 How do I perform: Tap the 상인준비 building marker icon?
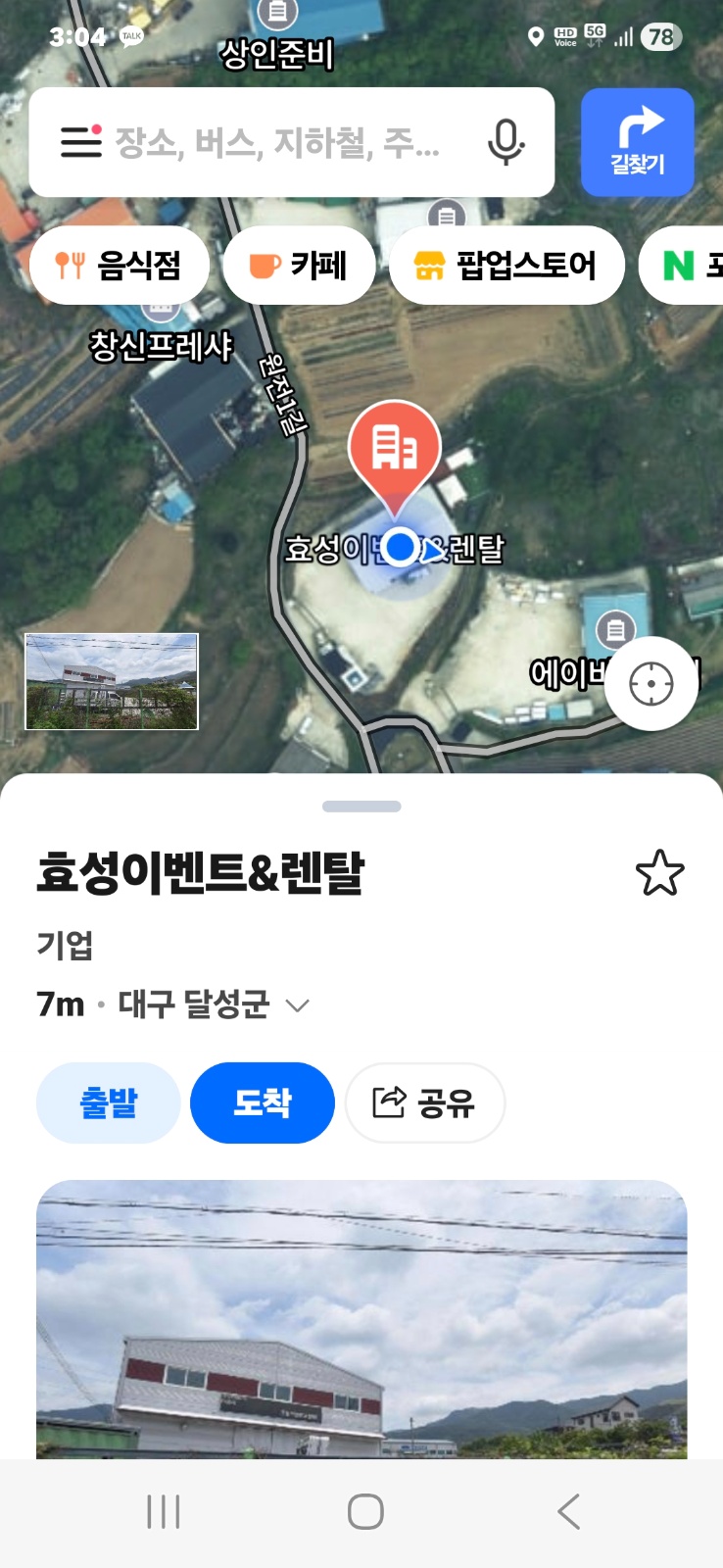coord(277,15)
